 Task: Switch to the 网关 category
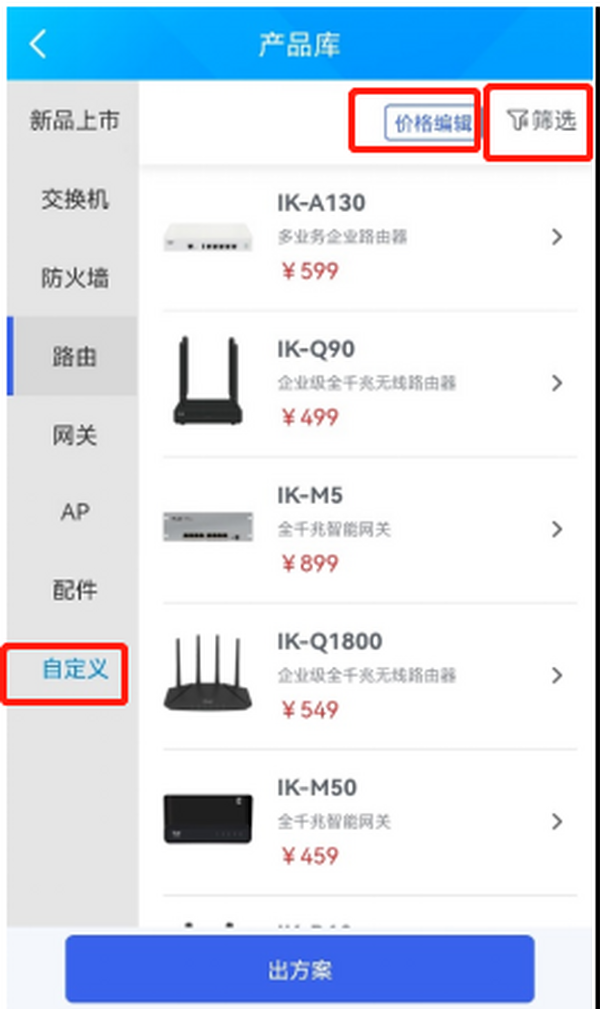pos(74,434)
